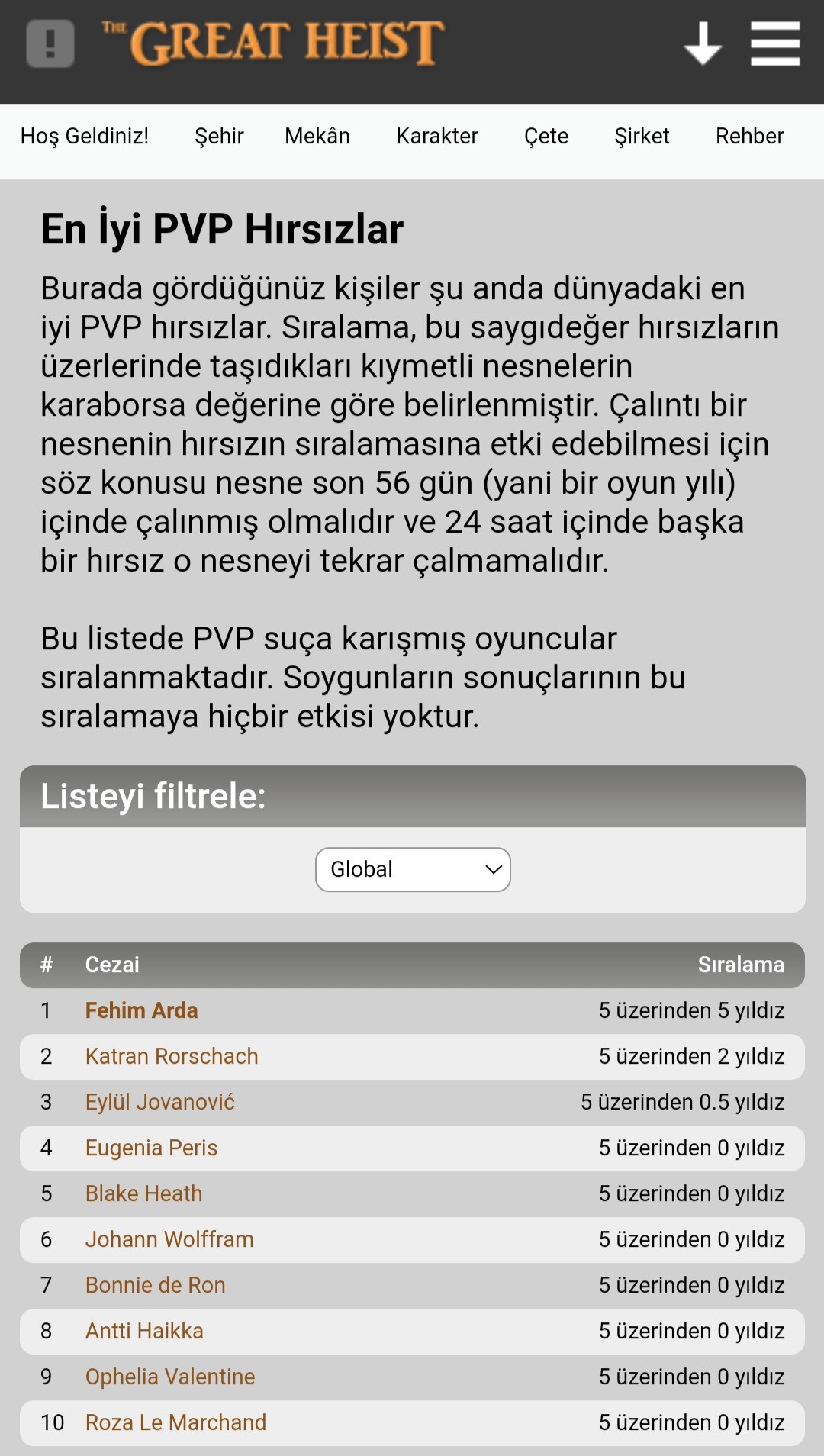View Eugenia Peris profile
This screenshot has height=1456, width=824.
[151, 1148]
